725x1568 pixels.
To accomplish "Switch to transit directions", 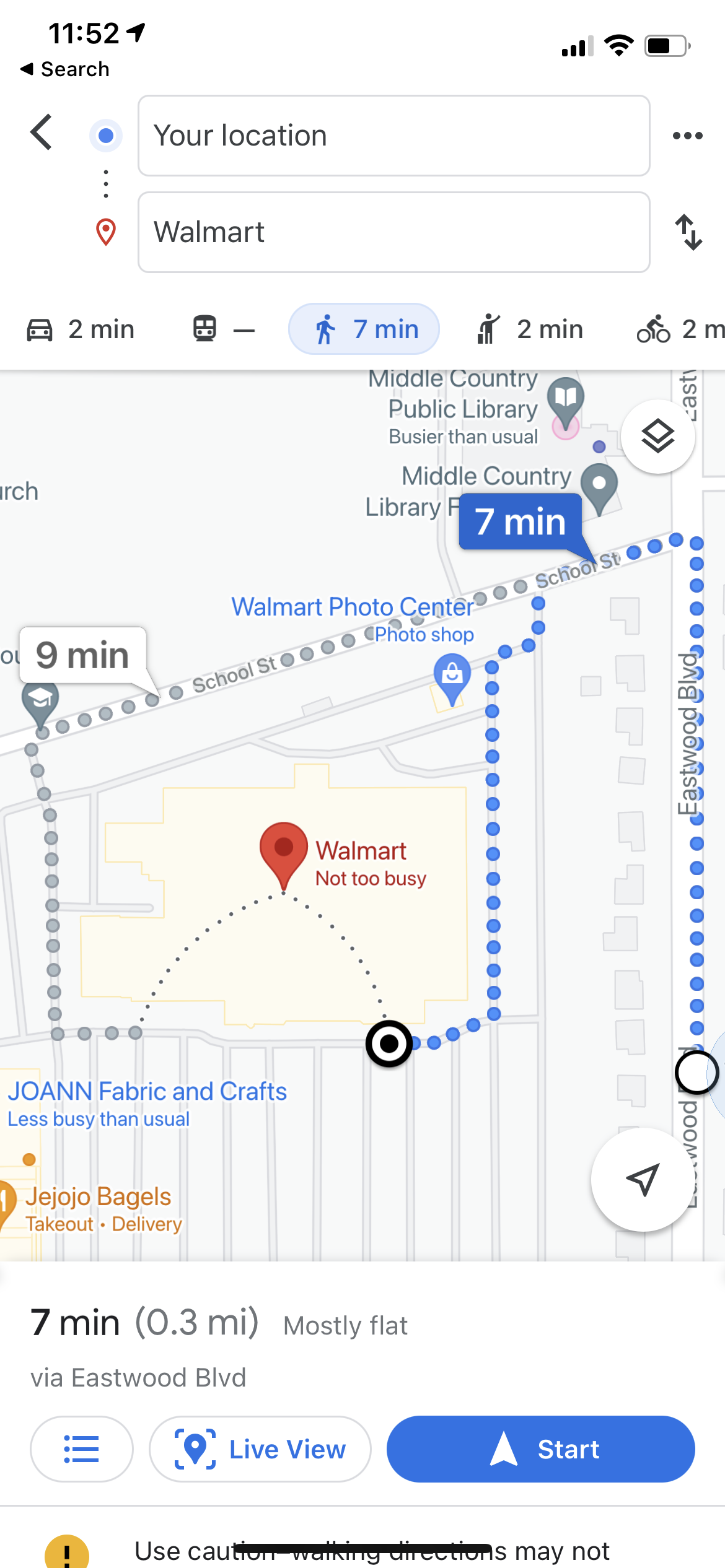I will click(223, 329).
